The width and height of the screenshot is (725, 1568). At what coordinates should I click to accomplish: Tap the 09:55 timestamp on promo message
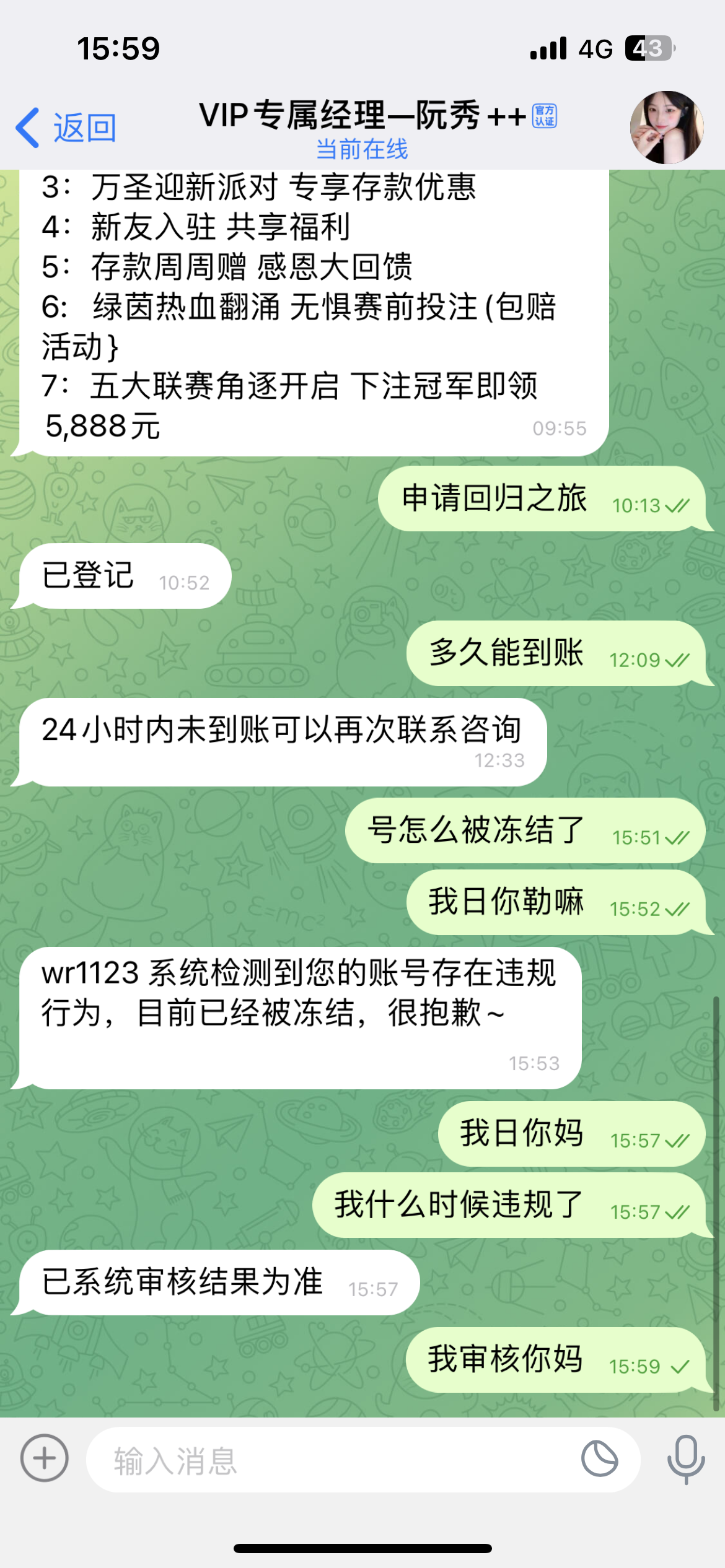[558, 427]
